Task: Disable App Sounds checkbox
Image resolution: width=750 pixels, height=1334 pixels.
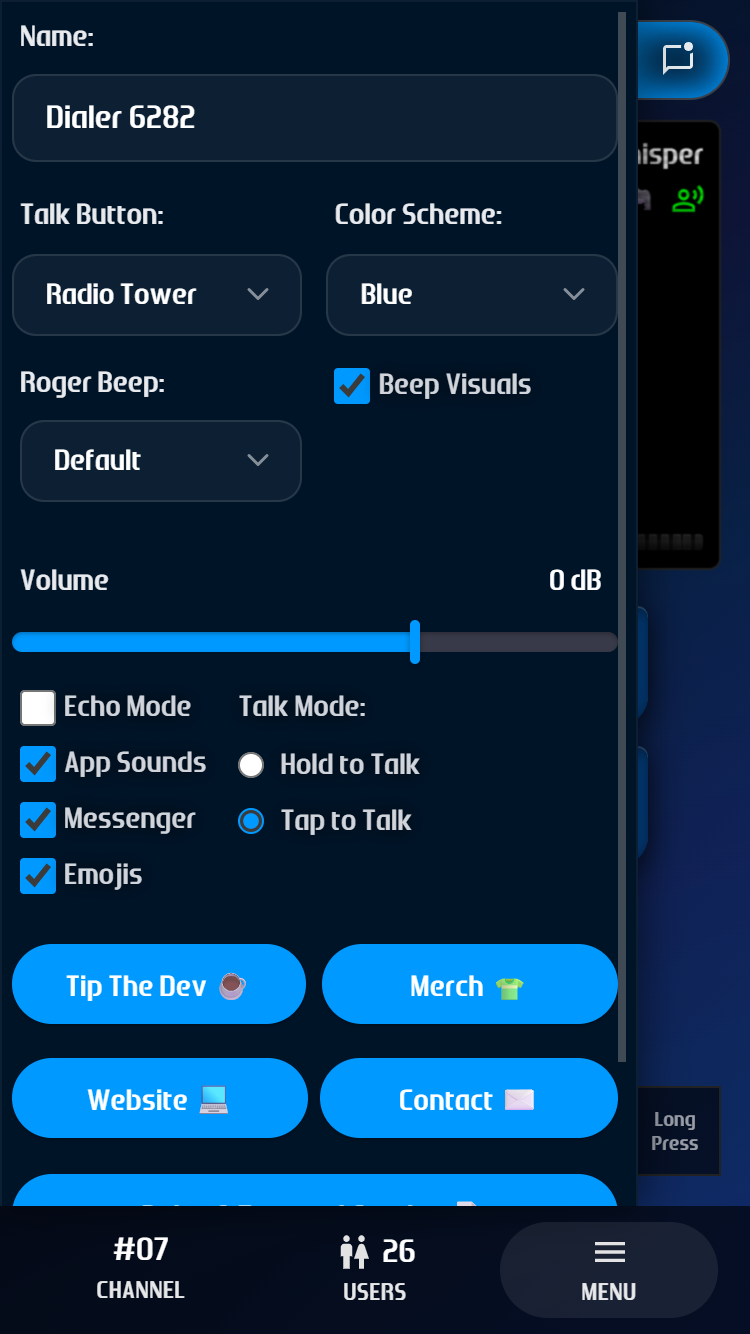Action: [x=38, y=764]
